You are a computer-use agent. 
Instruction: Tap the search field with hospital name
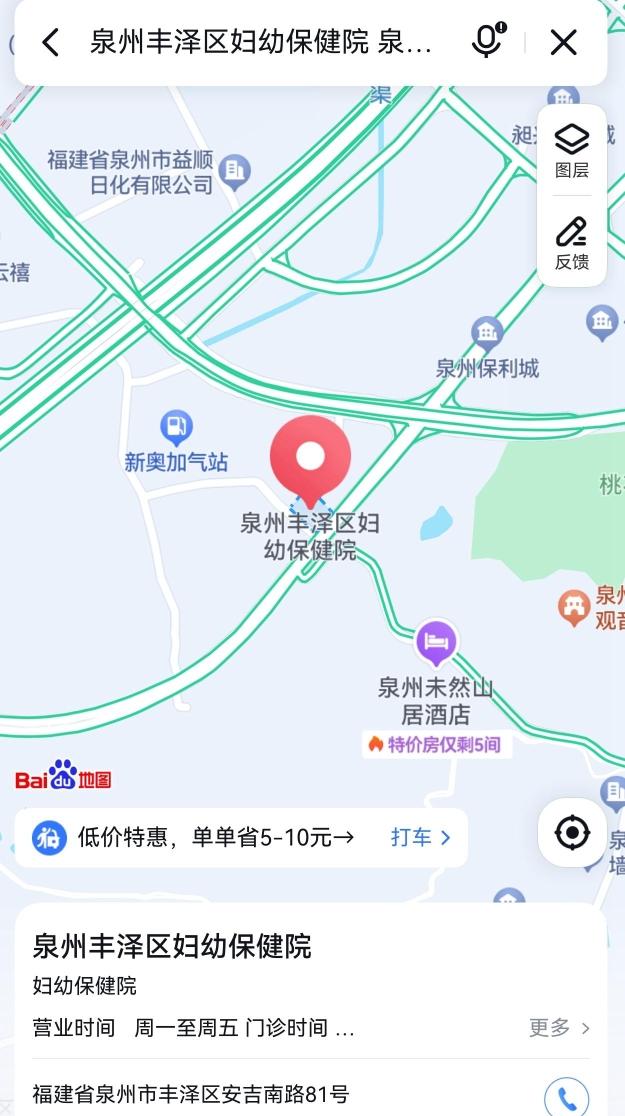[x=260, y=42]
